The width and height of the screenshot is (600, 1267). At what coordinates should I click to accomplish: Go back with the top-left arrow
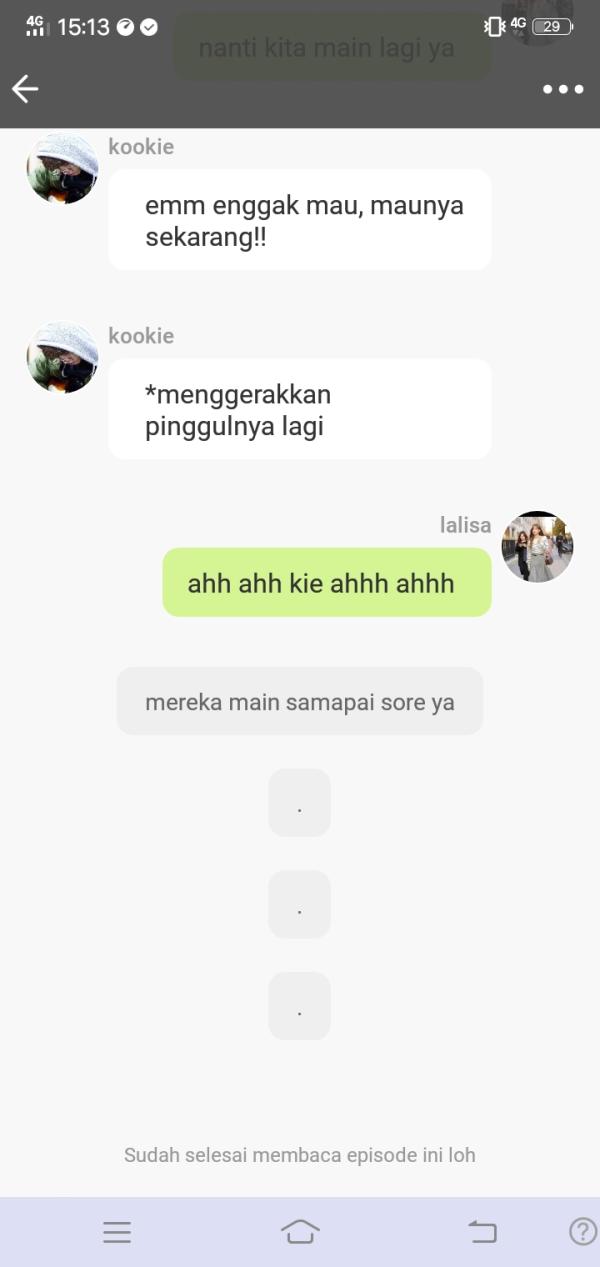pyautogui.click(x=25, y=89)
